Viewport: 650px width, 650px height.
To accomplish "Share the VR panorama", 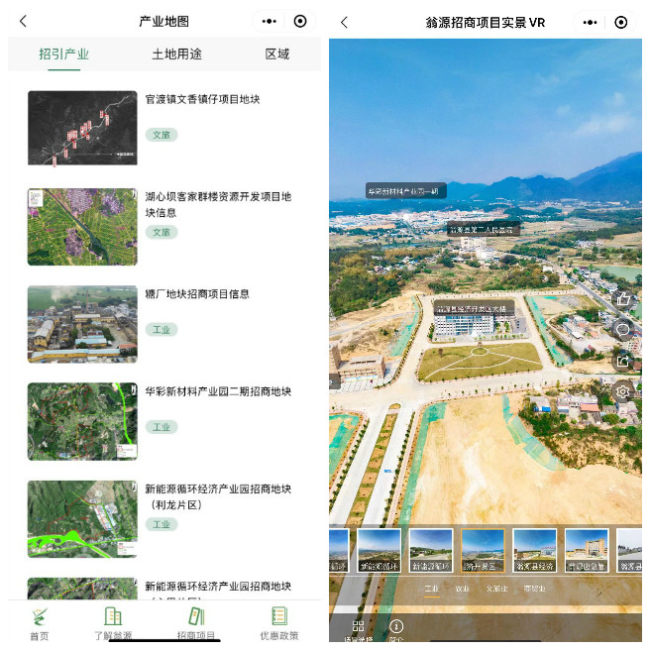I will (624, 361).
